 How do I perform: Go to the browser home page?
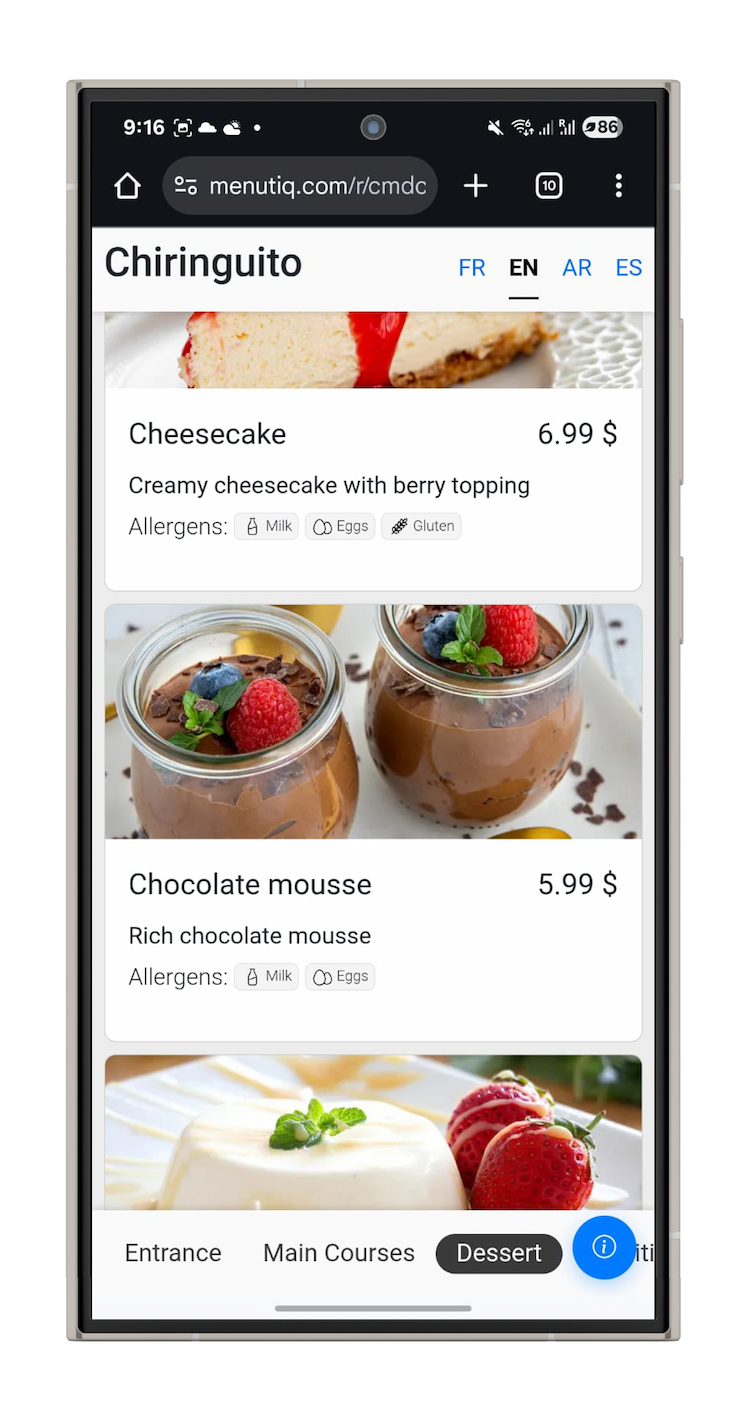(x=128, y=186)
